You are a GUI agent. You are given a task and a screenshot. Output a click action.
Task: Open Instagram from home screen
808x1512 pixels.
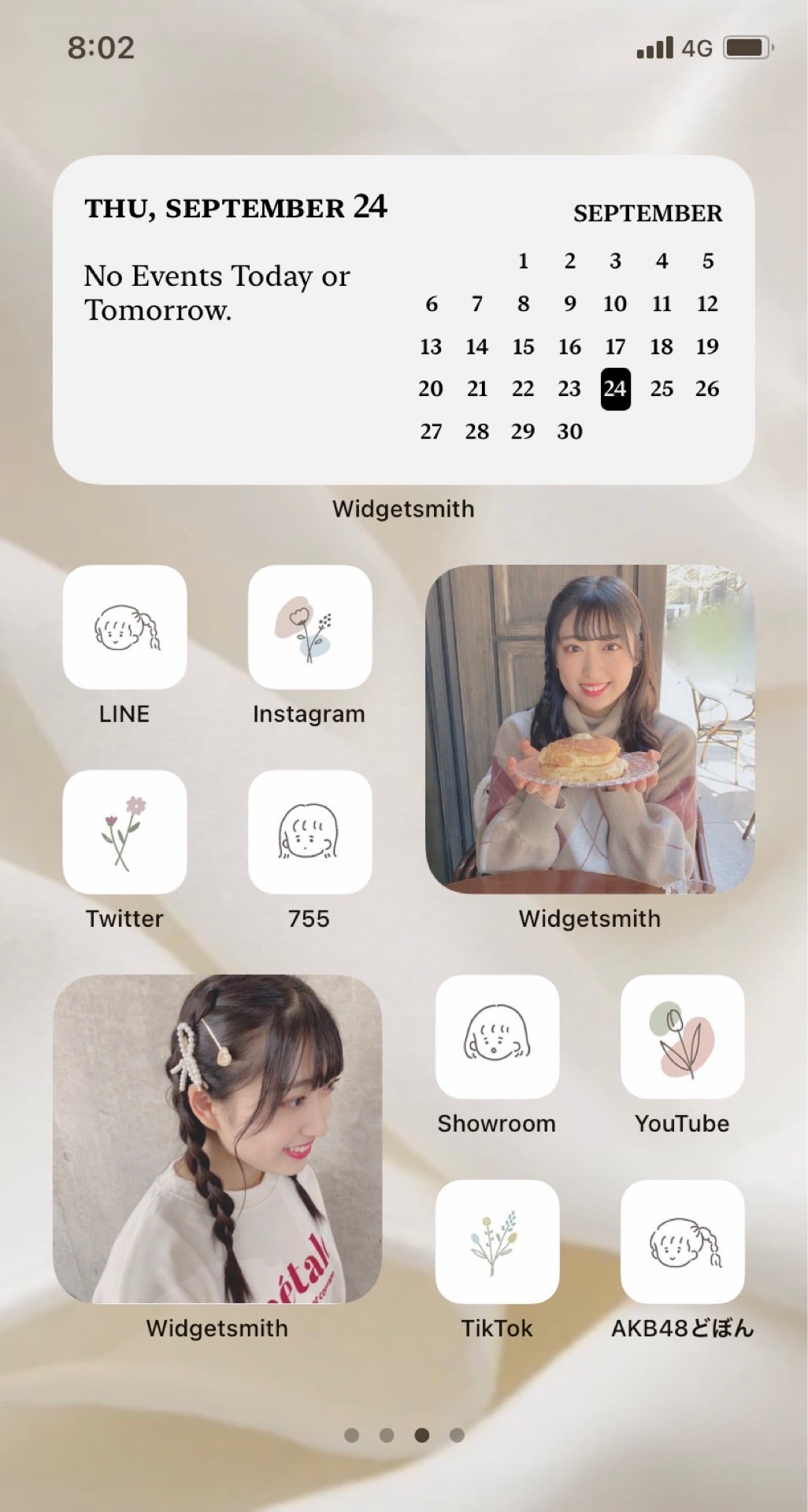(309, 627)
